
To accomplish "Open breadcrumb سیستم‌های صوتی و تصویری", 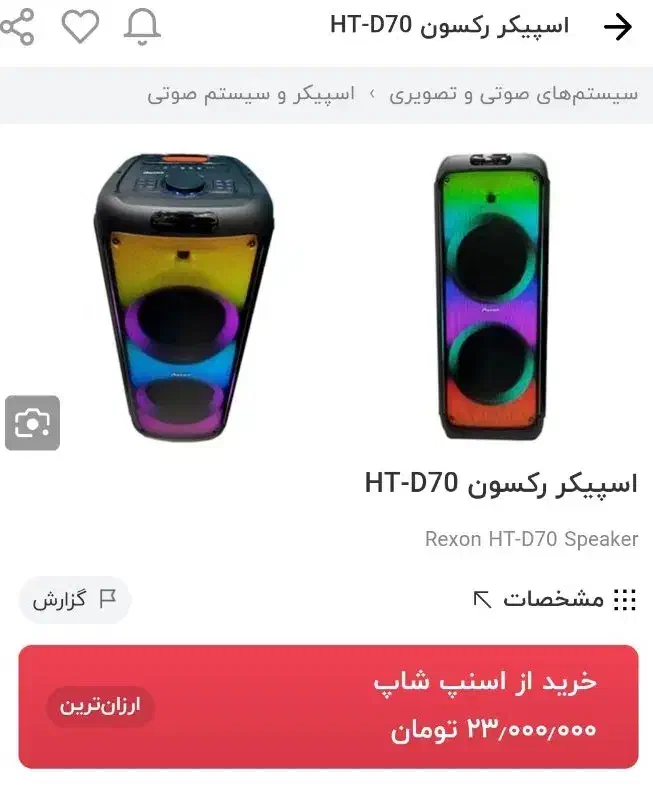I will [513, 95].
